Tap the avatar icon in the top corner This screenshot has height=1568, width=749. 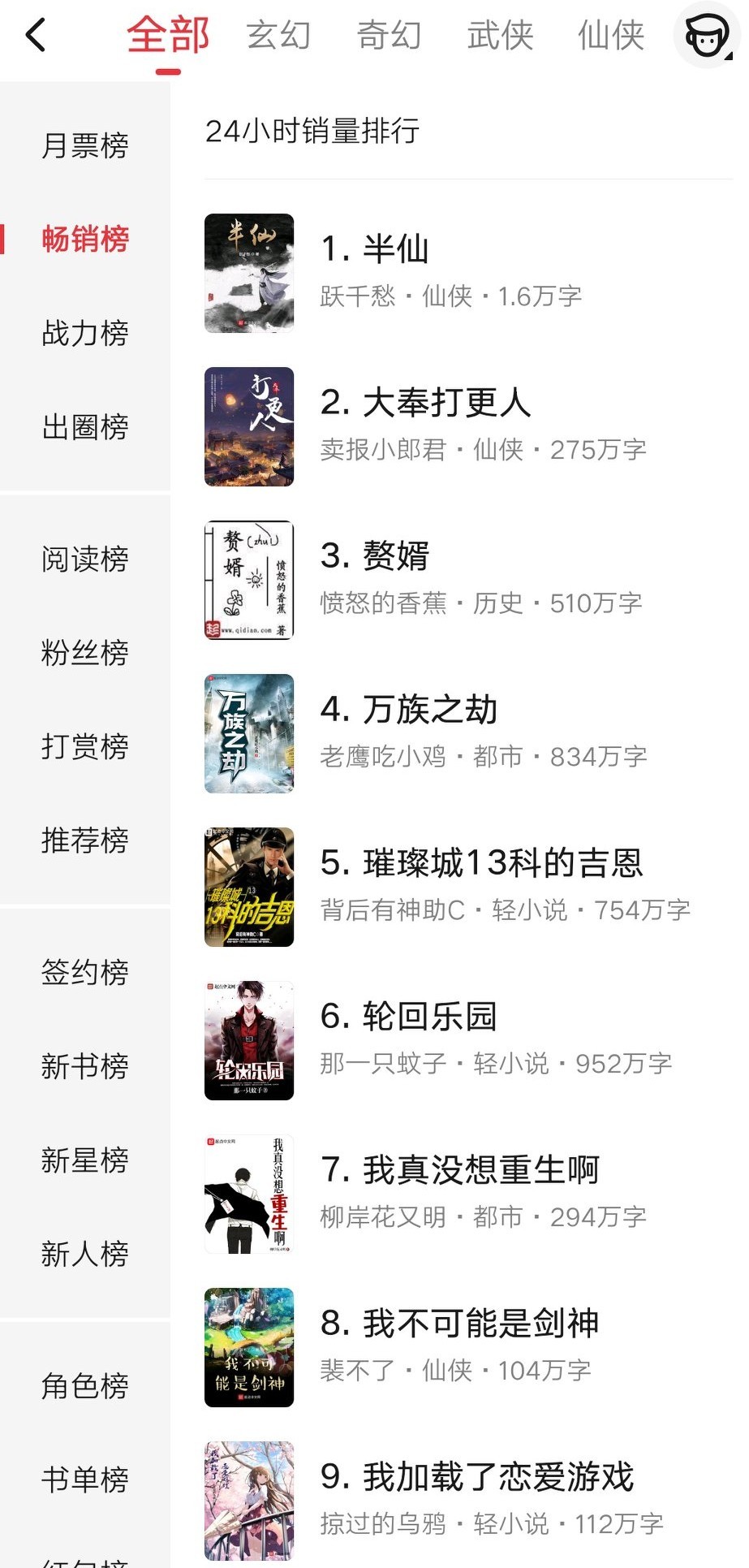click(707, 35)
